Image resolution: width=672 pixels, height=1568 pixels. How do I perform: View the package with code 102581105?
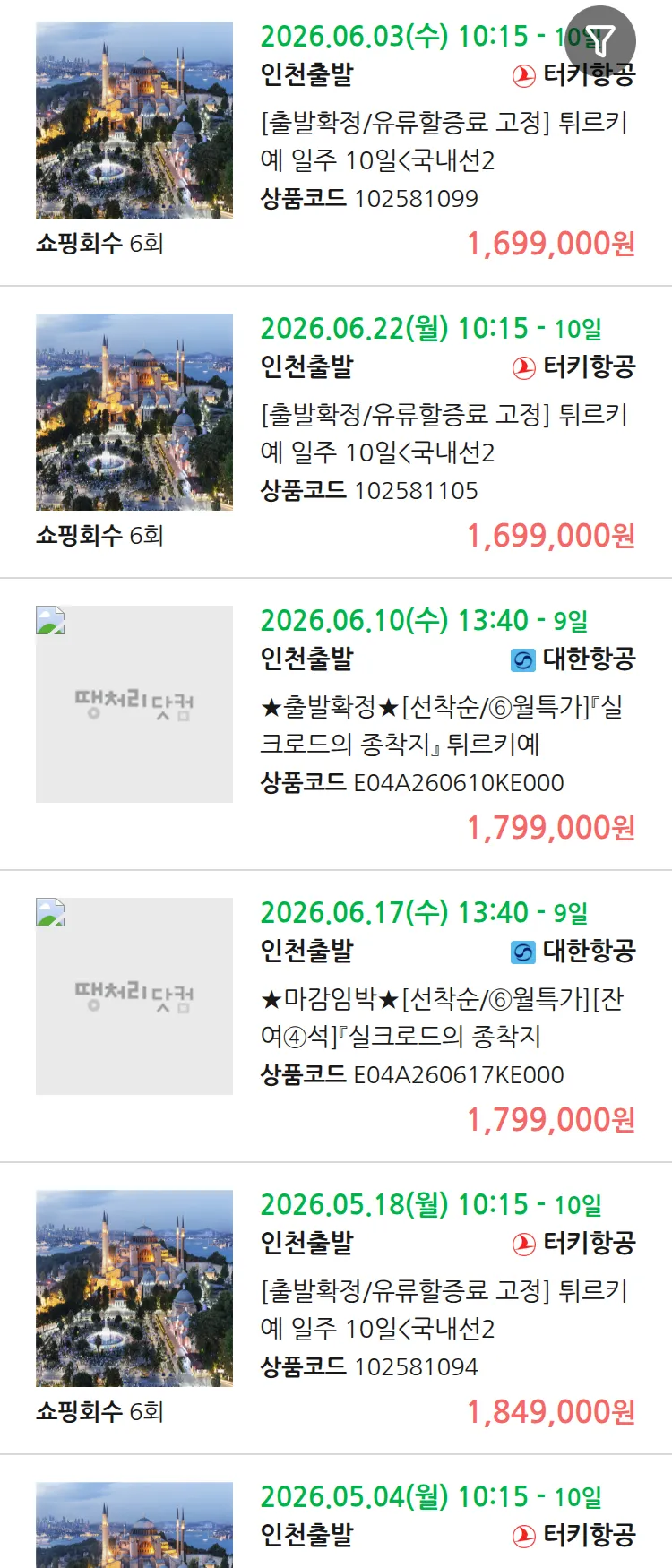(444, 434)
